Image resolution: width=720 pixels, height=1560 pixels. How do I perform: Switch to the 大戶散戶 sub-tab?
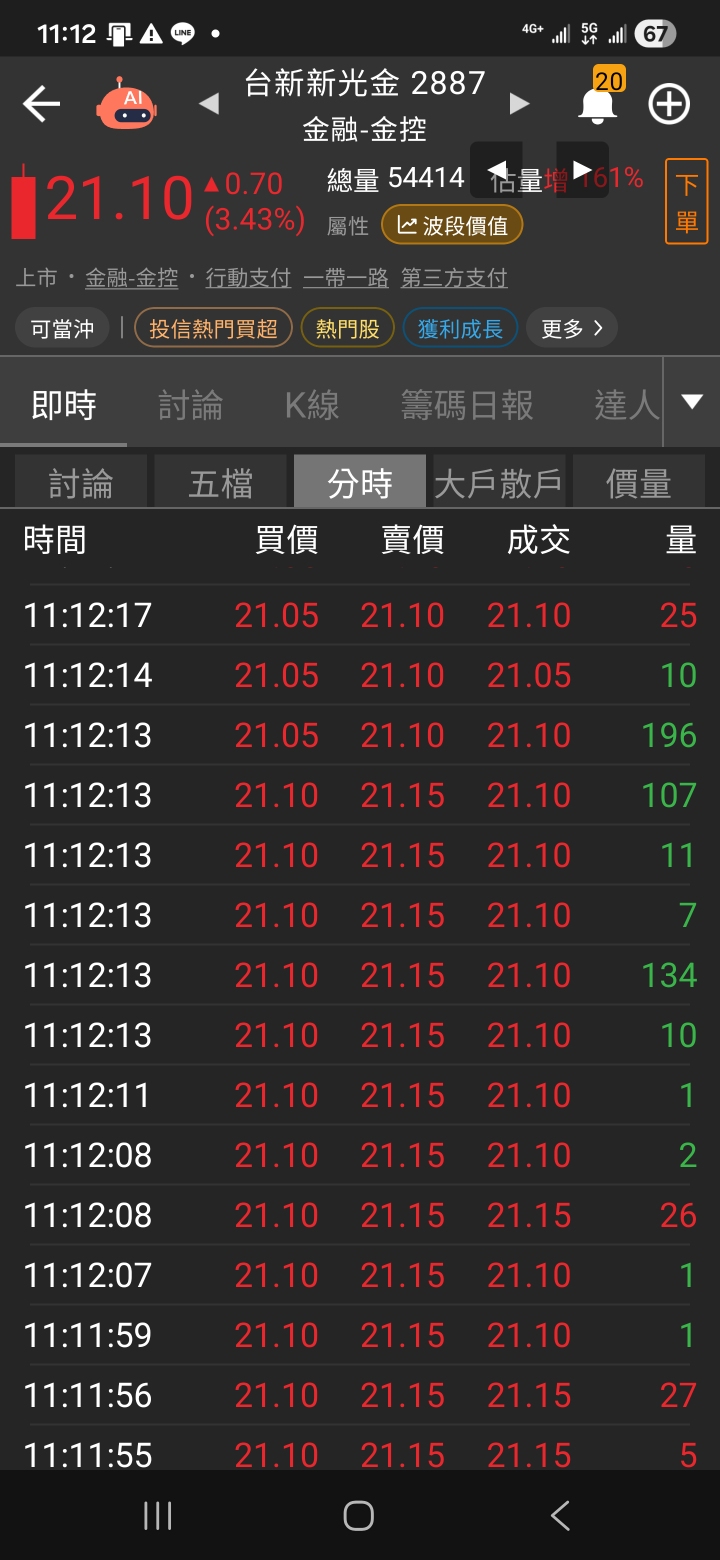[x=498, y=483]
